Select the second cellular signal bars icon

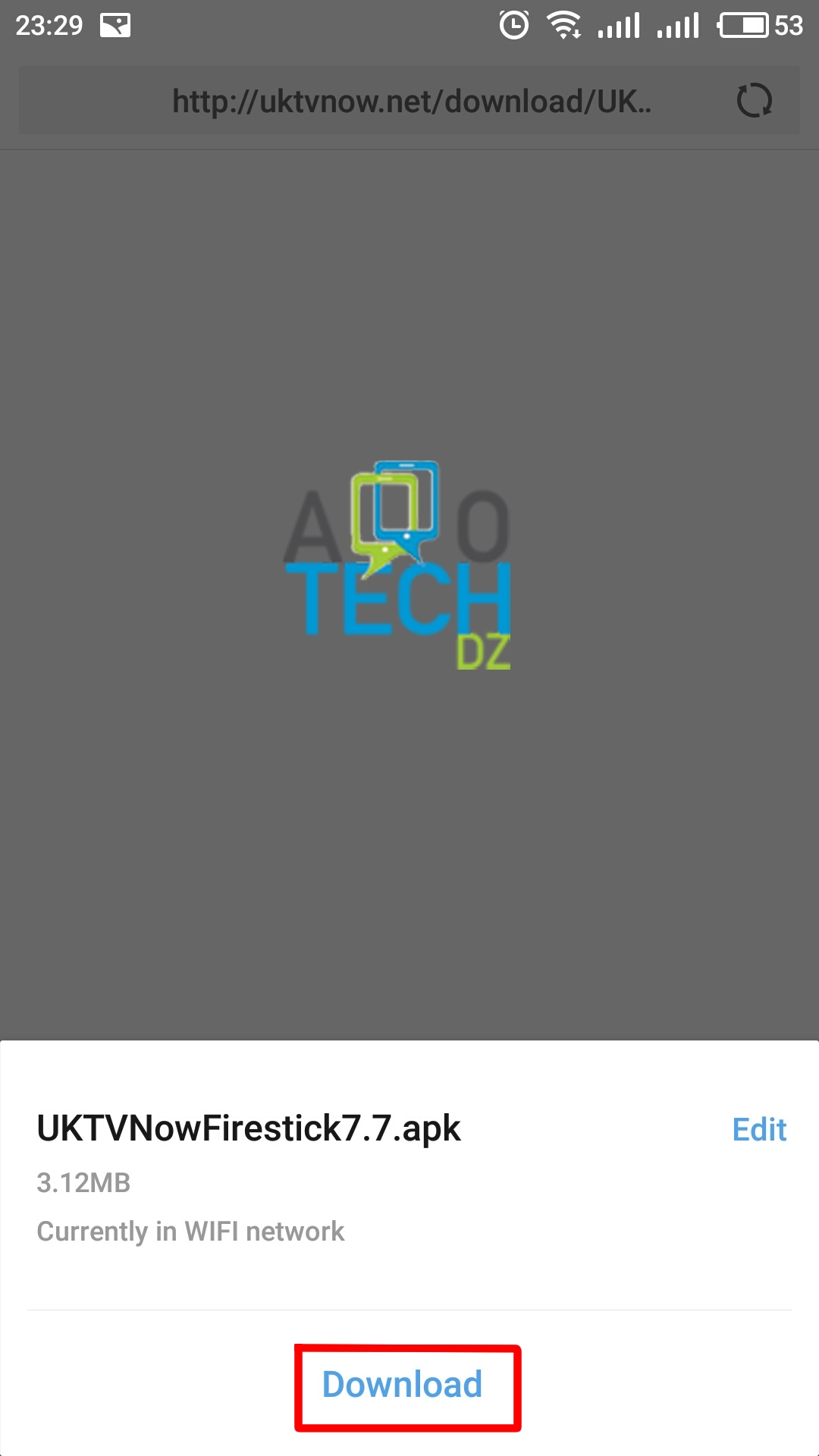point(675,25)
